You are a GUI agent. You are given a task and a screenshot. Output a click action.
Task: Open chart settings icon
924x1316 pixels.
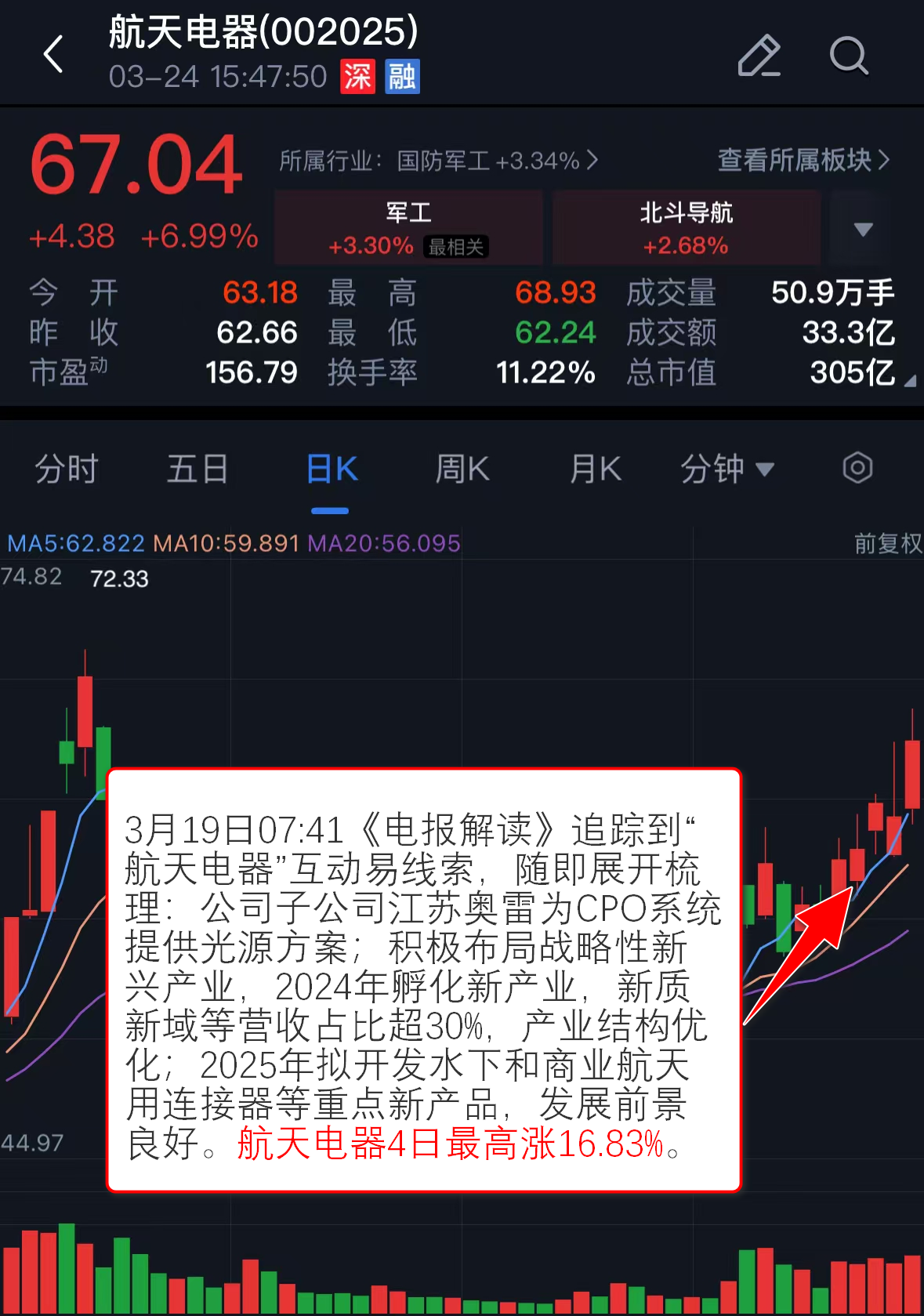(x=857, y=468)
